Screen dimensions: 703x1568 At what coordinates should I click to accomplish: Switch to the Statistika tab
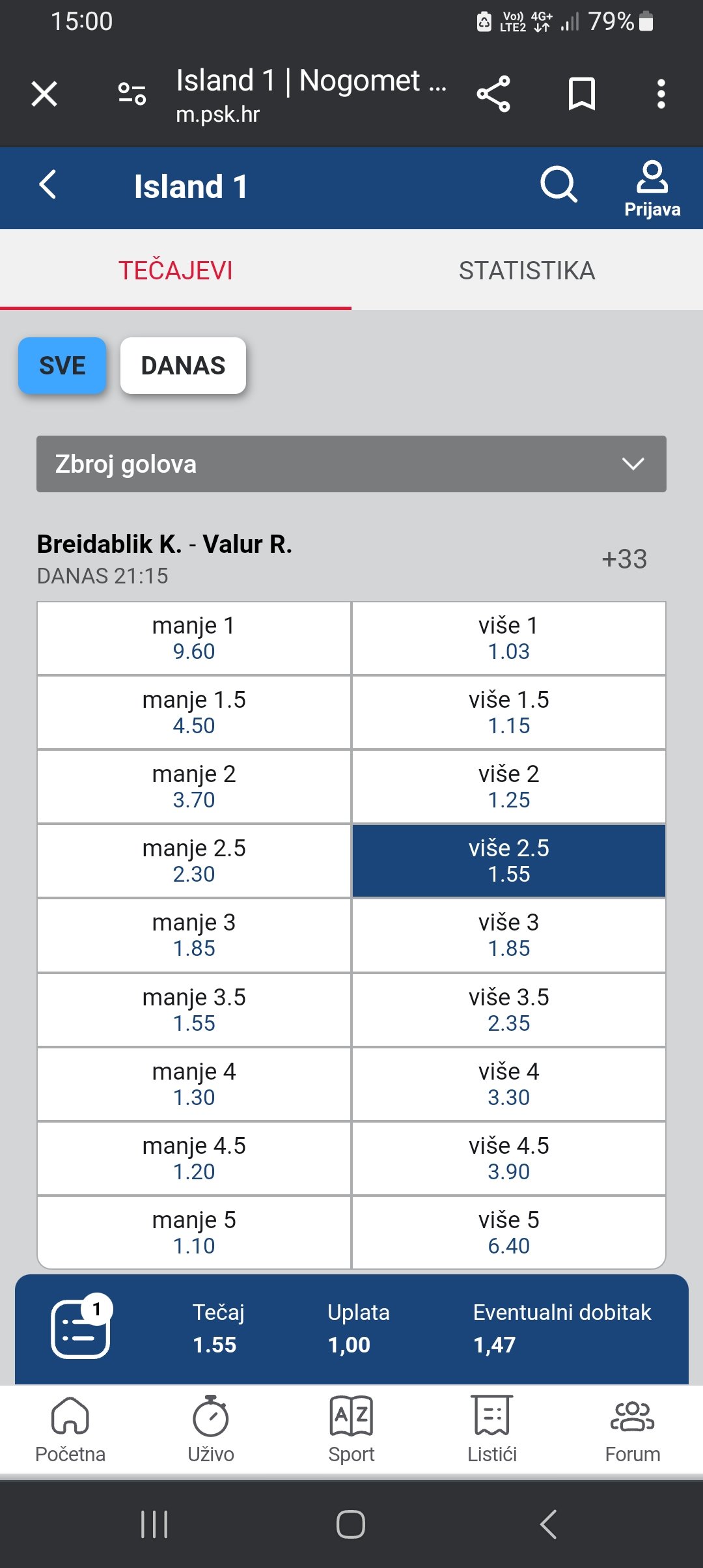click(x=527, y=270)
